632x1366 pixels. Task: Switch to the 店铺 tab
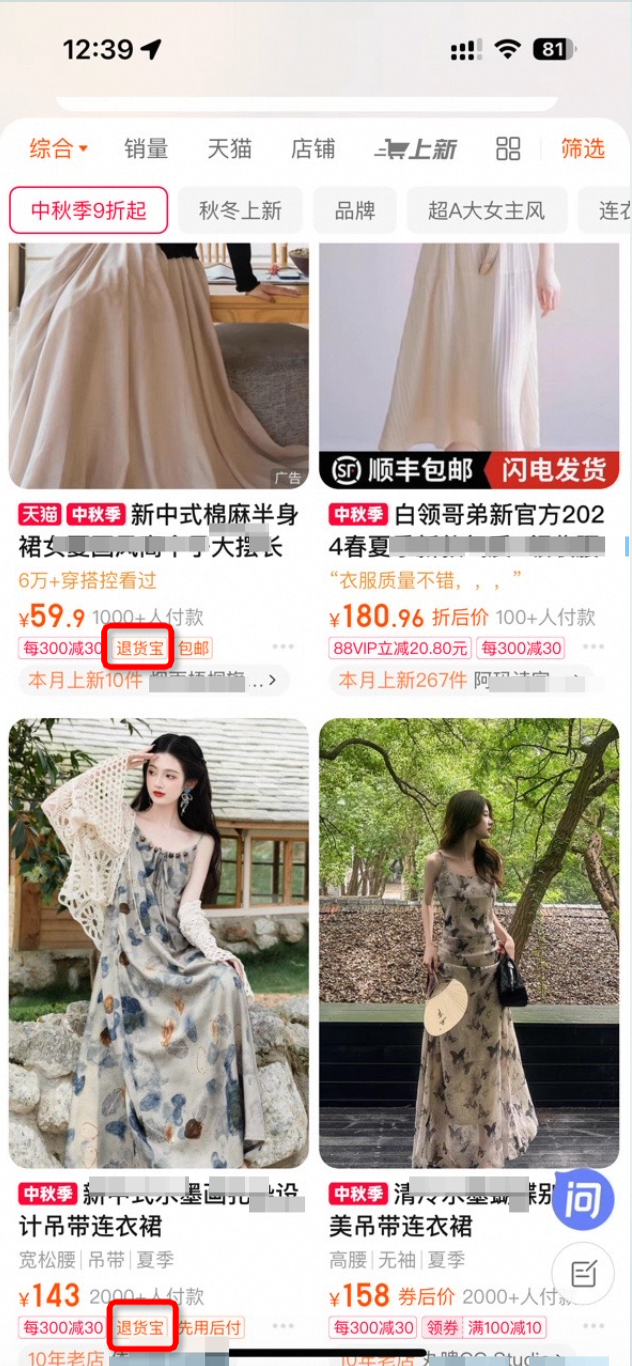[x=313, y=149]
